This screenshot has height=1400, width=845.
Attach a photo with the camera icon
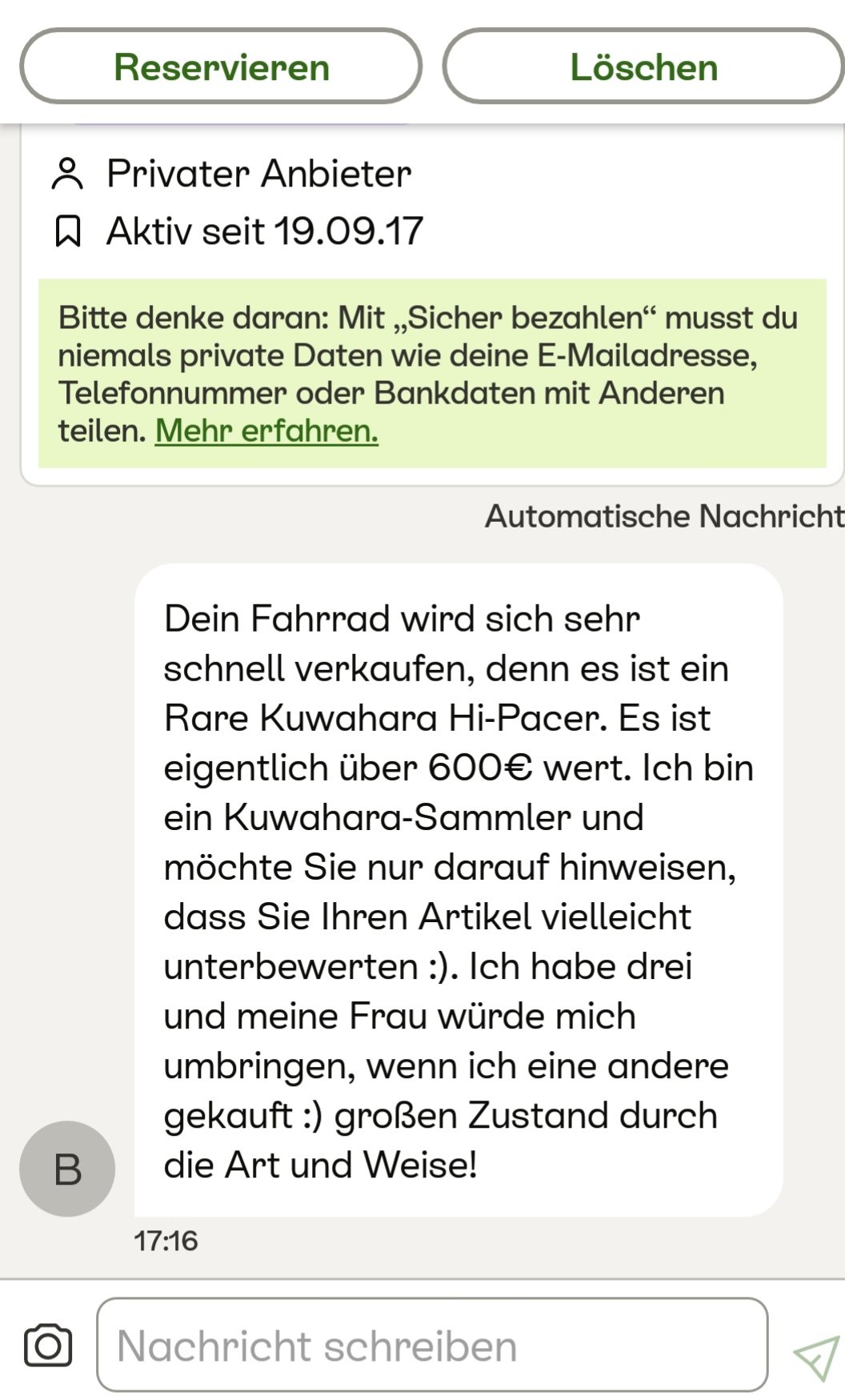(x=48, y=1345)
